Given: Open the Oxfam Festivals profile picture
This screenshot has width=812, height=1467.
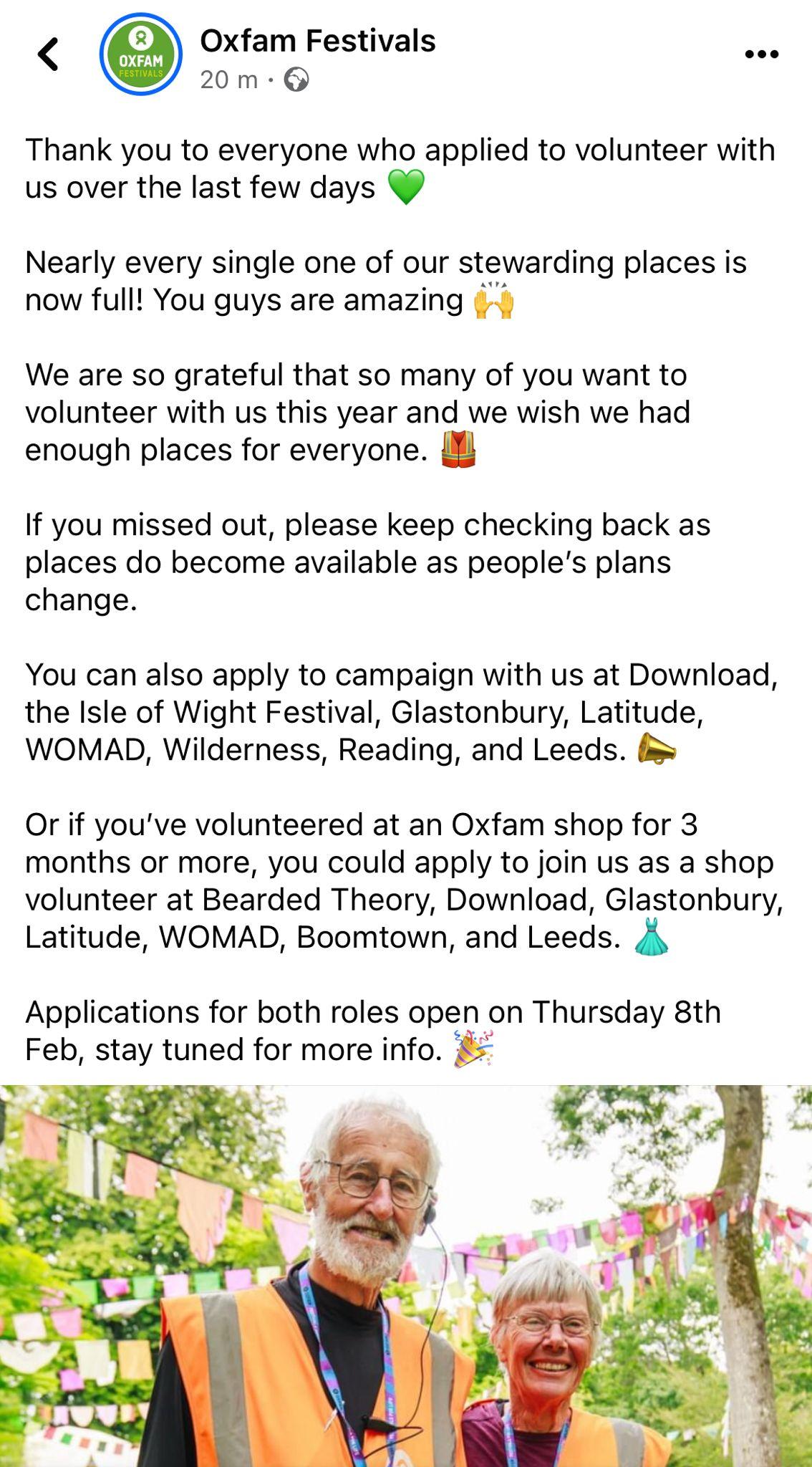Looking at the screenshot, I should (x=140, y=54).
